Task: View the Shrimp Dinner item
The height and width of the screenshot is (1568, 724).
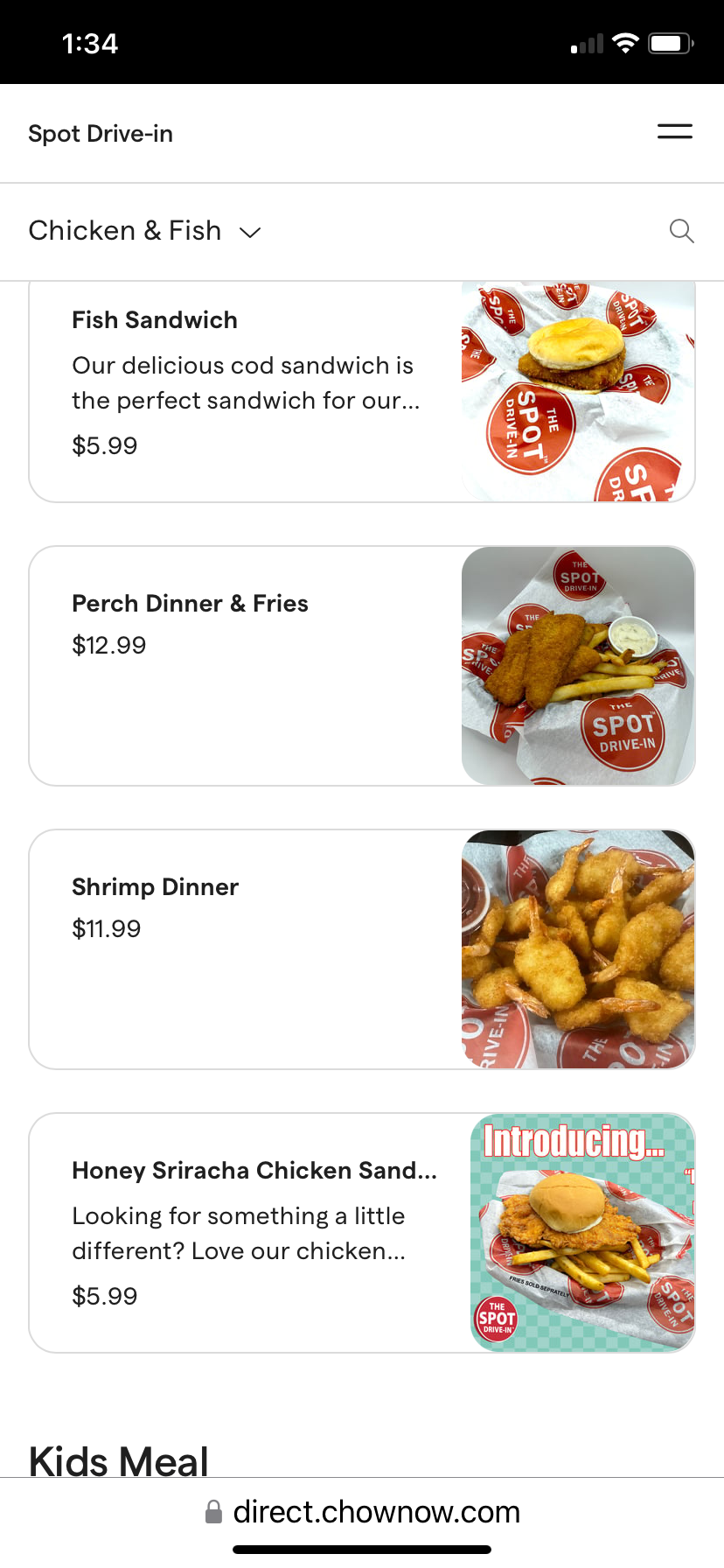Action: point(245,948)
